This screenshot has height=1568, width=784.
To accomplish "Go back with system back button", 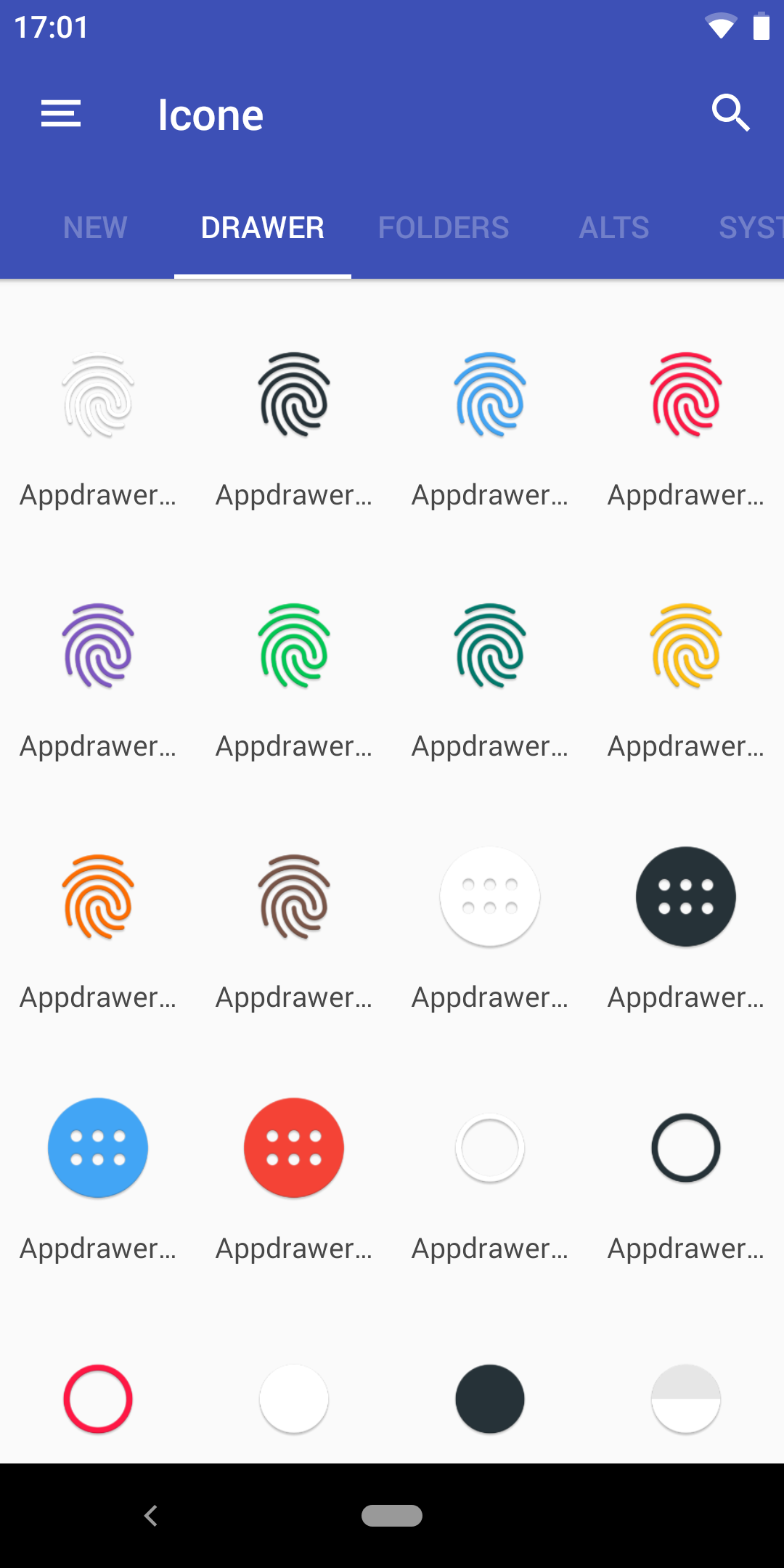I will (x=151, y=1516).
